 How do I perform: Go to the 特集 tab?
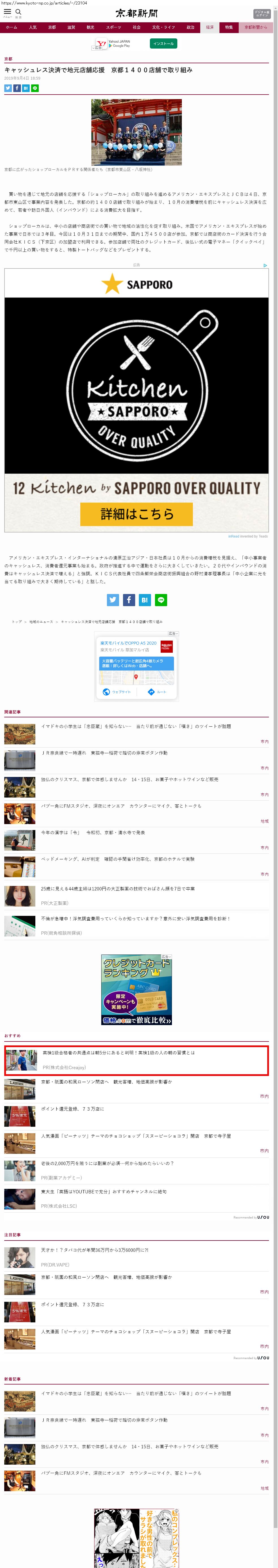(229, 27)
